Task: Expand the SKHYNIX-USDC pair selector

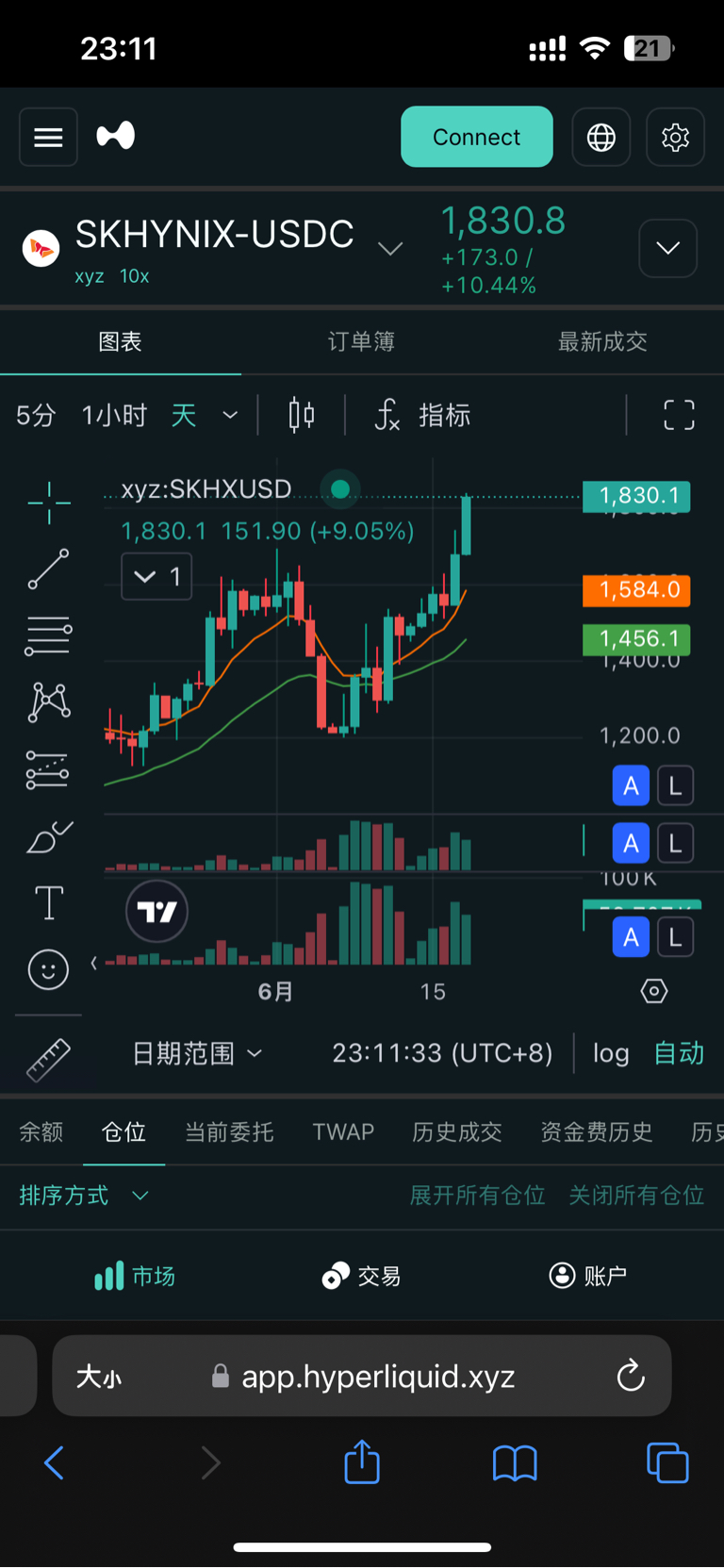Action: tap(390, 248)
